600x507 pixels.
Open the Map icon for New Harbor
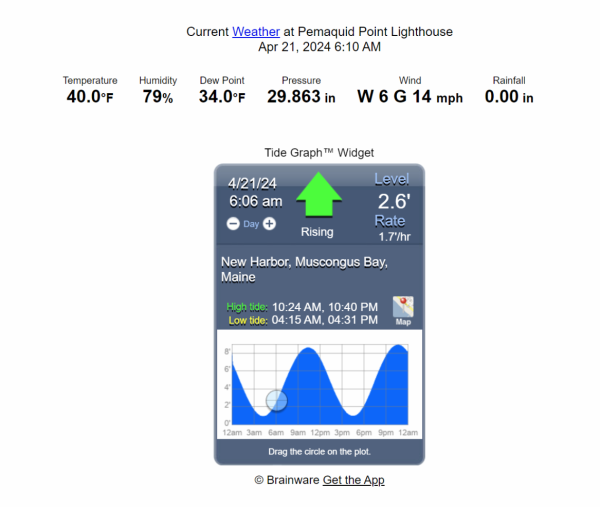403,309
